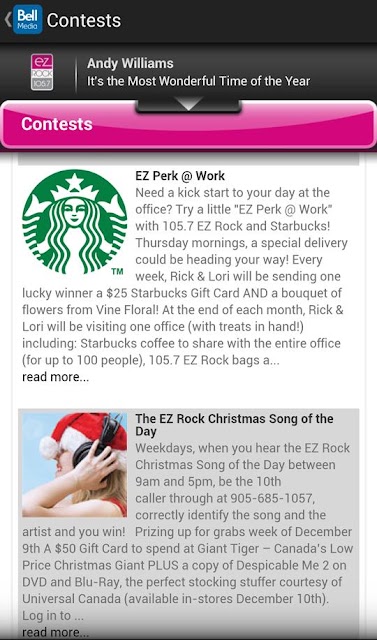
Task: Expand the player pull-down arrow handle
Action: coord(188,104)
